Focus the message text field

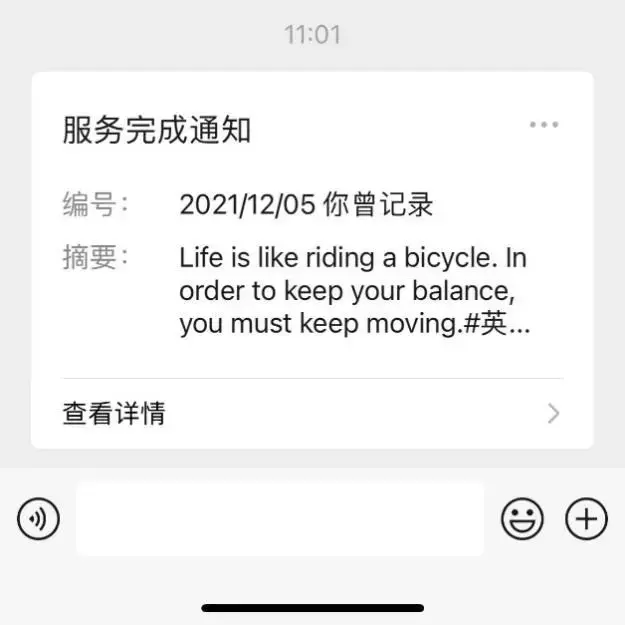pyautogui.click(x=280, y=519)
